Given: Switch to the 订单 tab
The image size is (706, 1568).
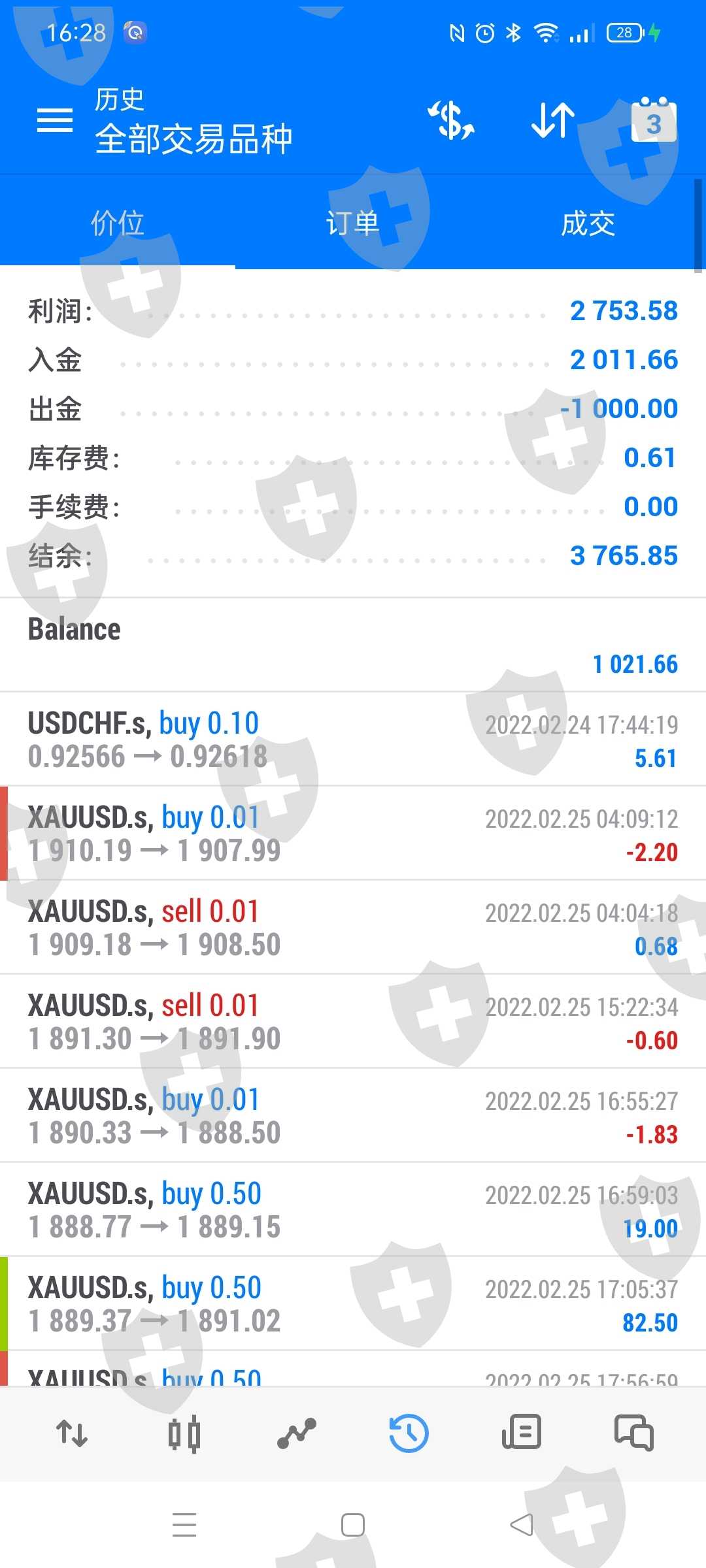Looking at the screenshot, I should point(352,223).
